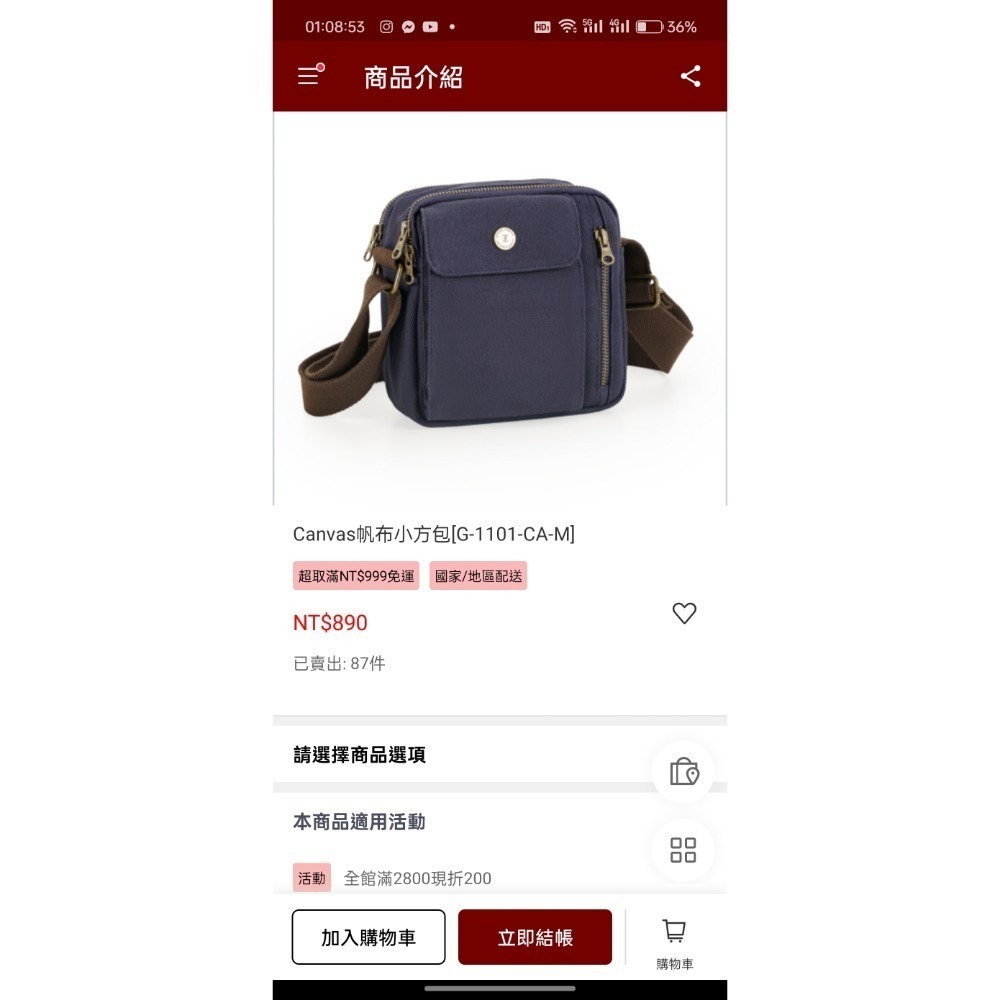
Task: Tap the 國家/地區配送 tag
Action: [x=478, y=576]
